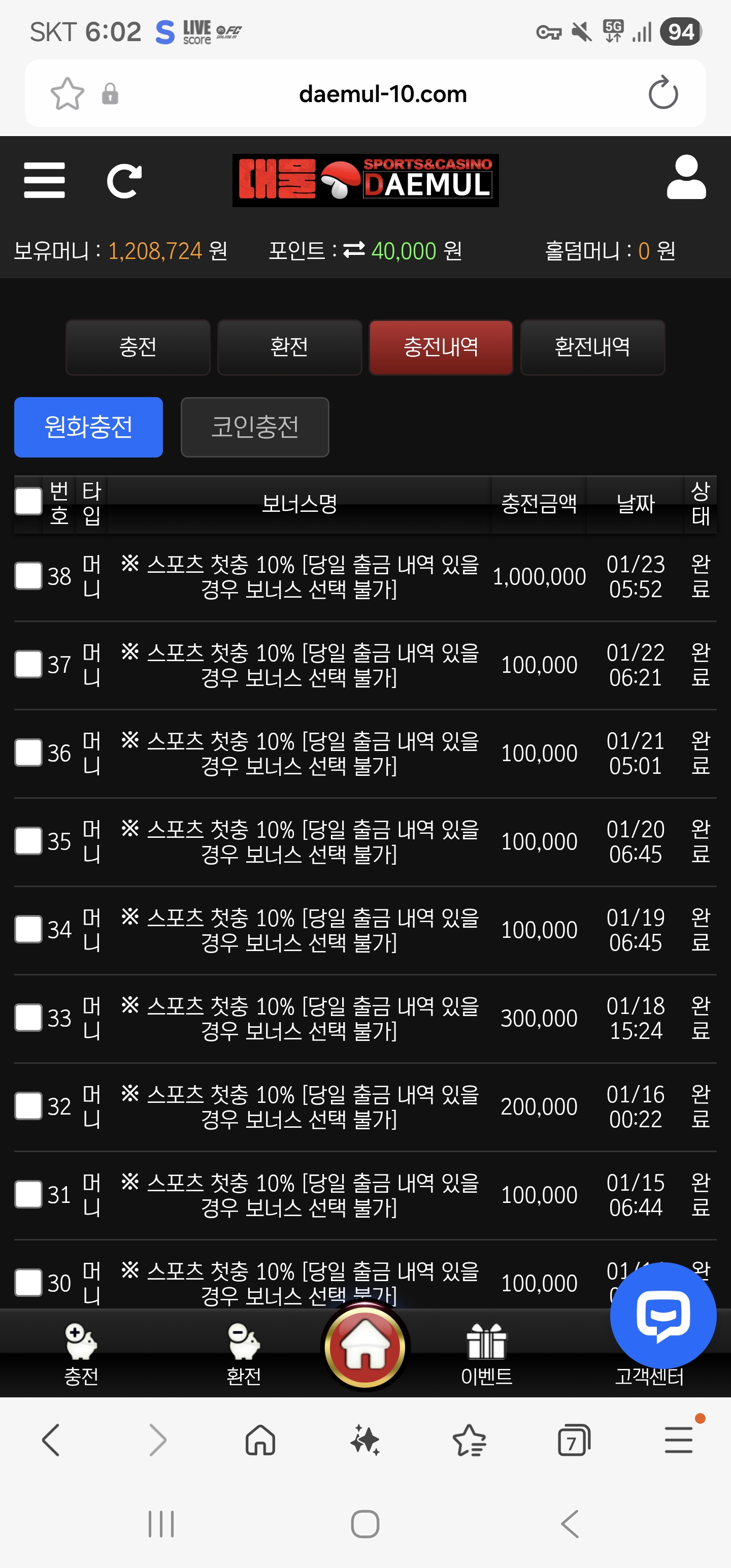Screen dimensions: 731x1568
Task: Tick the checkbox for entry number 35
Action: (28, 840)
